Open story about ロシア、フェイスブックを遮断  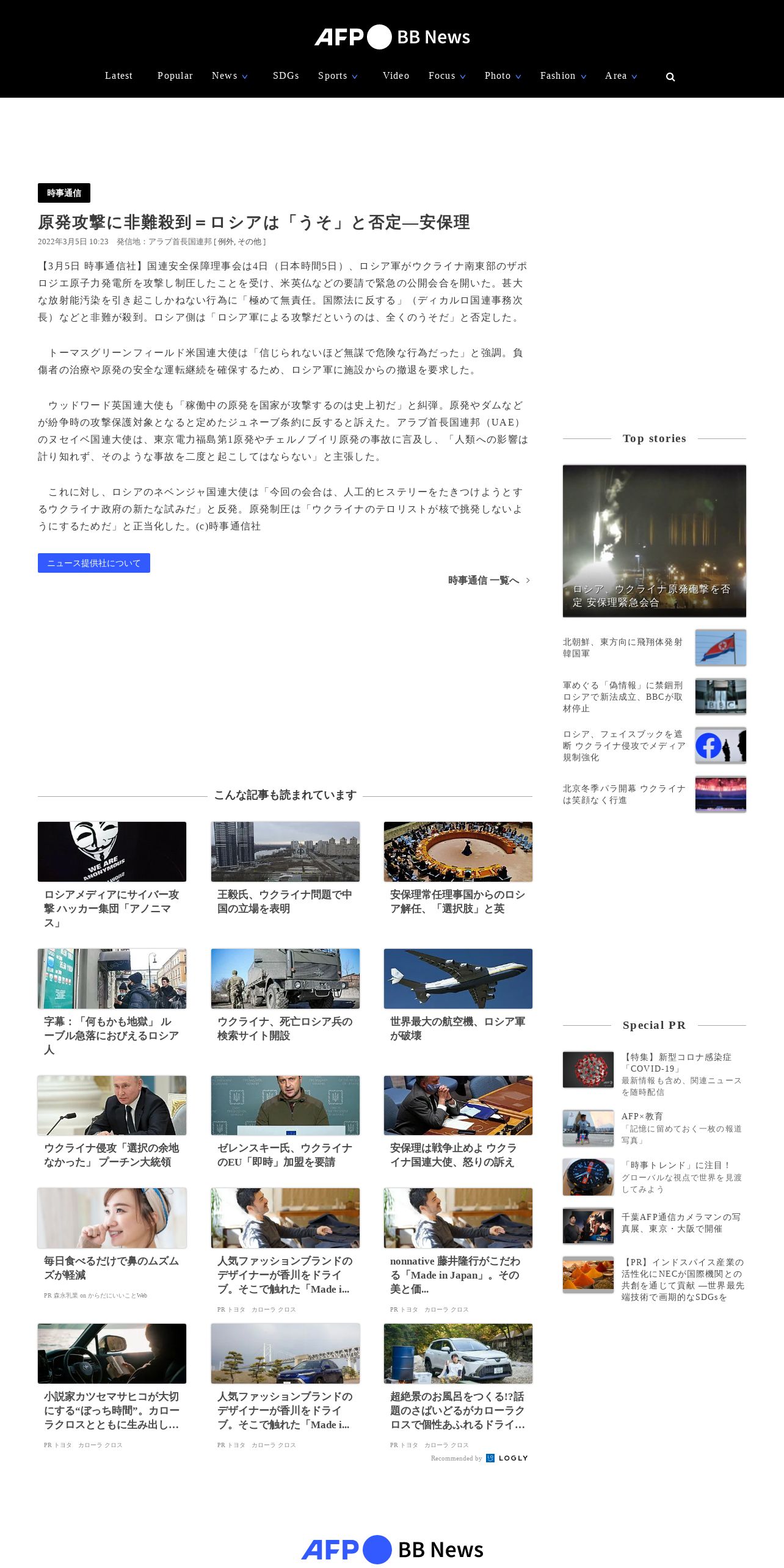[x=655, y=746]
